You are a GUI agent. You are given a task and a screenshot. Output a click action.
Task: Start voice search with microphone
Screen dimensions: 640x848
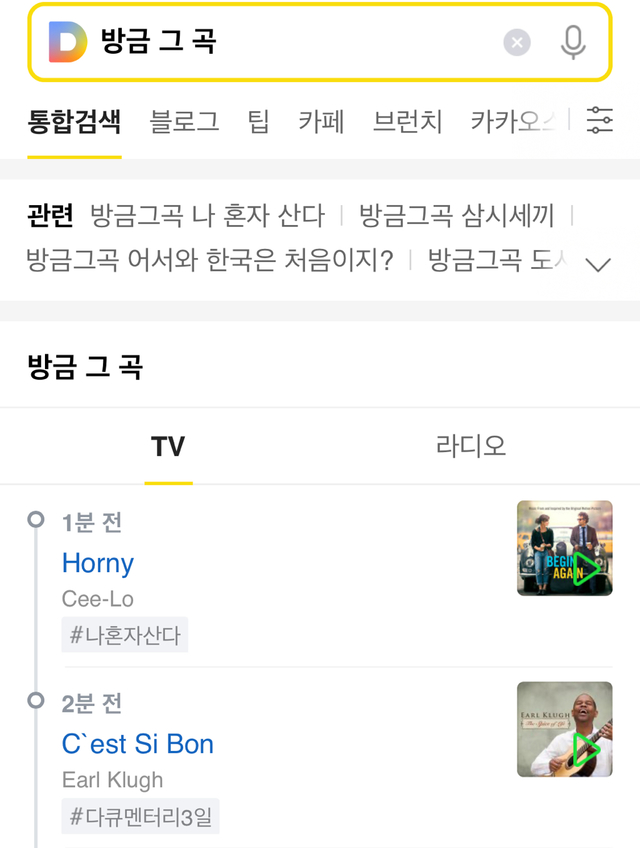coord(573,42)
